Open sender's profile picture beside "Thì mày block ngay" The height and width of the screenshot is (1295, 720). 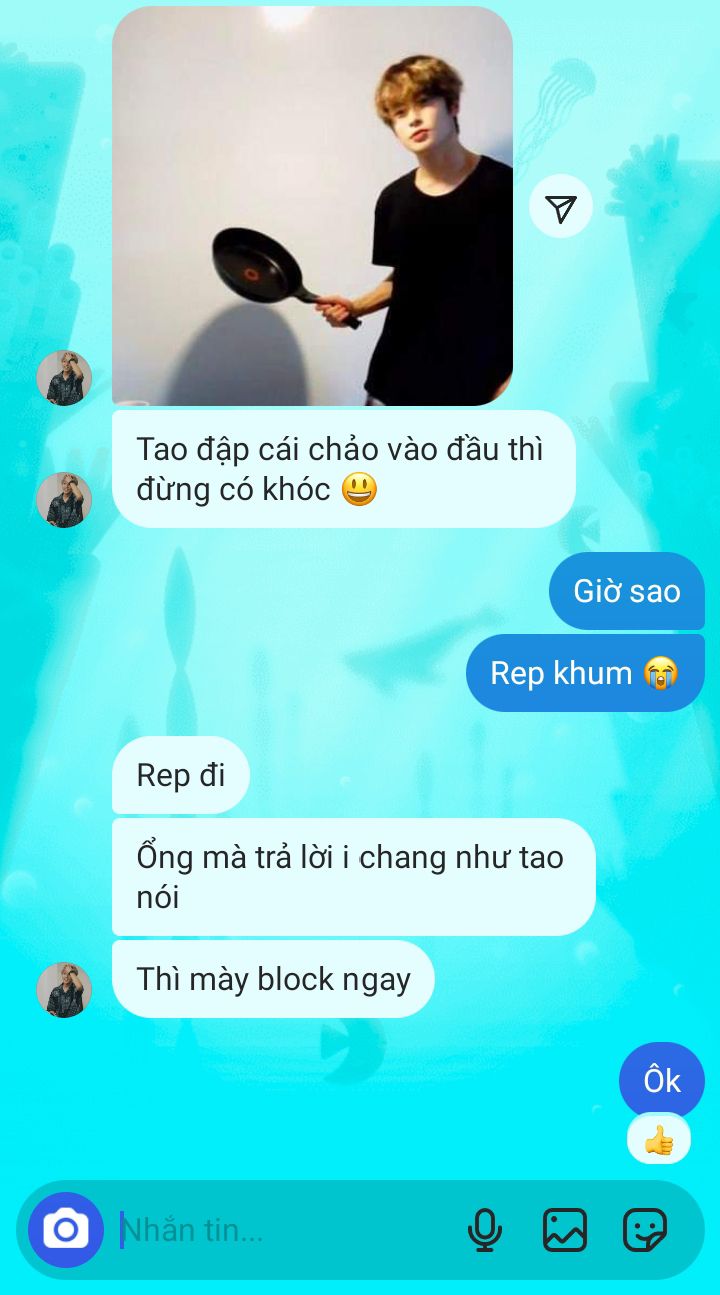64,990
